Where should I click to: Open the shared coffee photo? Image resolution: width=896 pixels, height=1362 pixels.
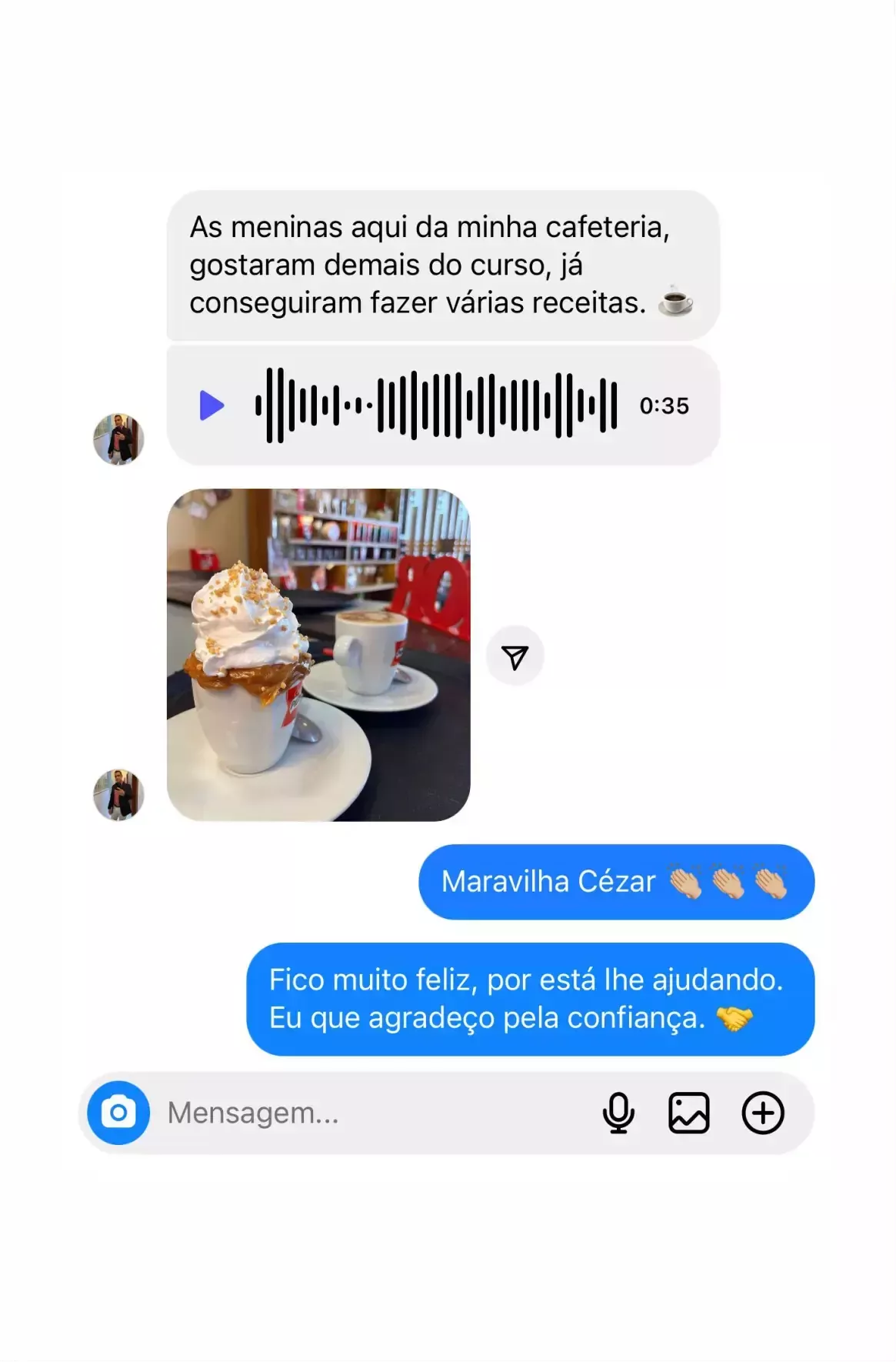318,655
